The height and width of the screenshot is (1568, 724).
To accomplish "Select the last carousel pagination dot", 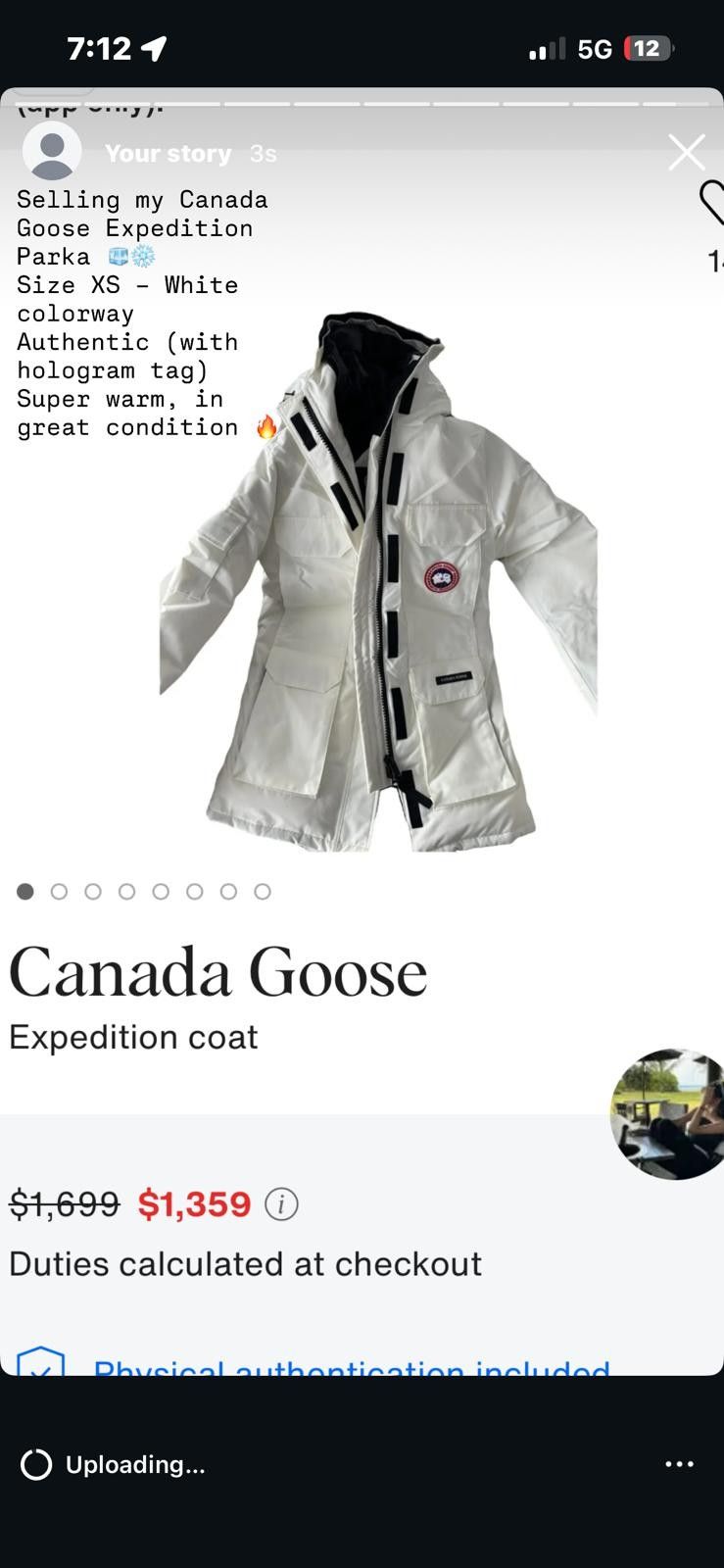I will (x=263, y=892).
